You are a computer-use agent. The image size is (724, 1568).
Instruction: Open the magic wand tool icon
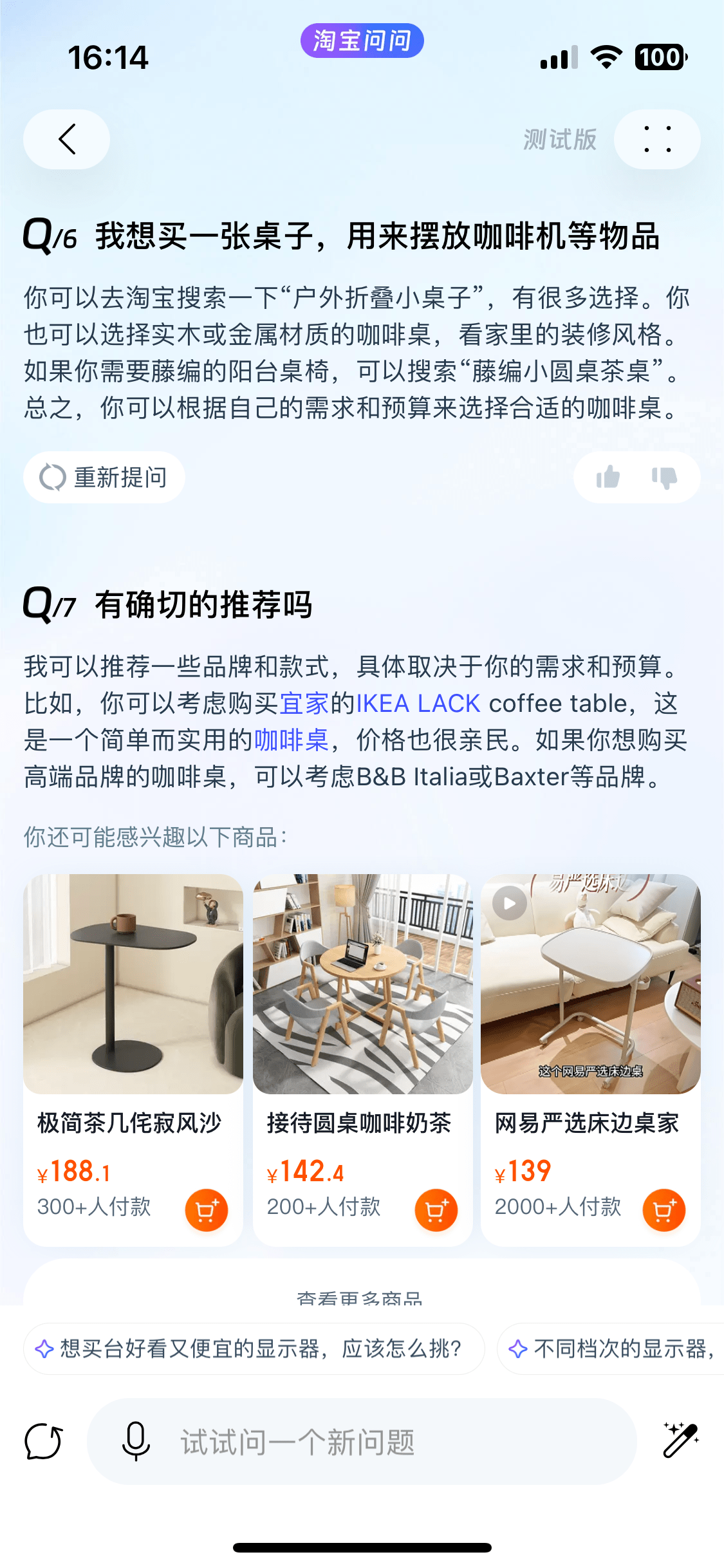point(681,1440)
